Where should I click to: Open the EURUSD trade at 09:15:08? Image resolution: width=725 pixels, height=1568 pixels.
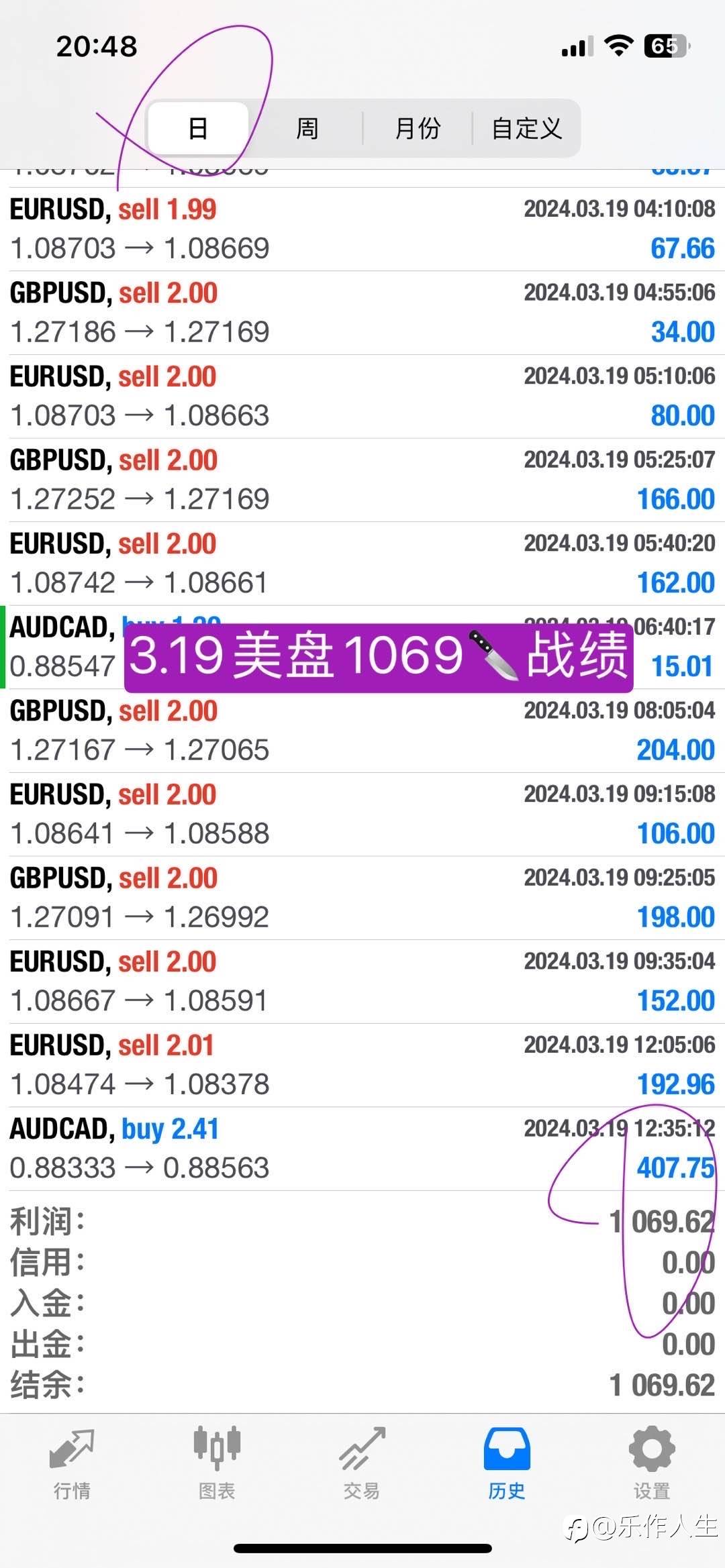click(362, 815)
